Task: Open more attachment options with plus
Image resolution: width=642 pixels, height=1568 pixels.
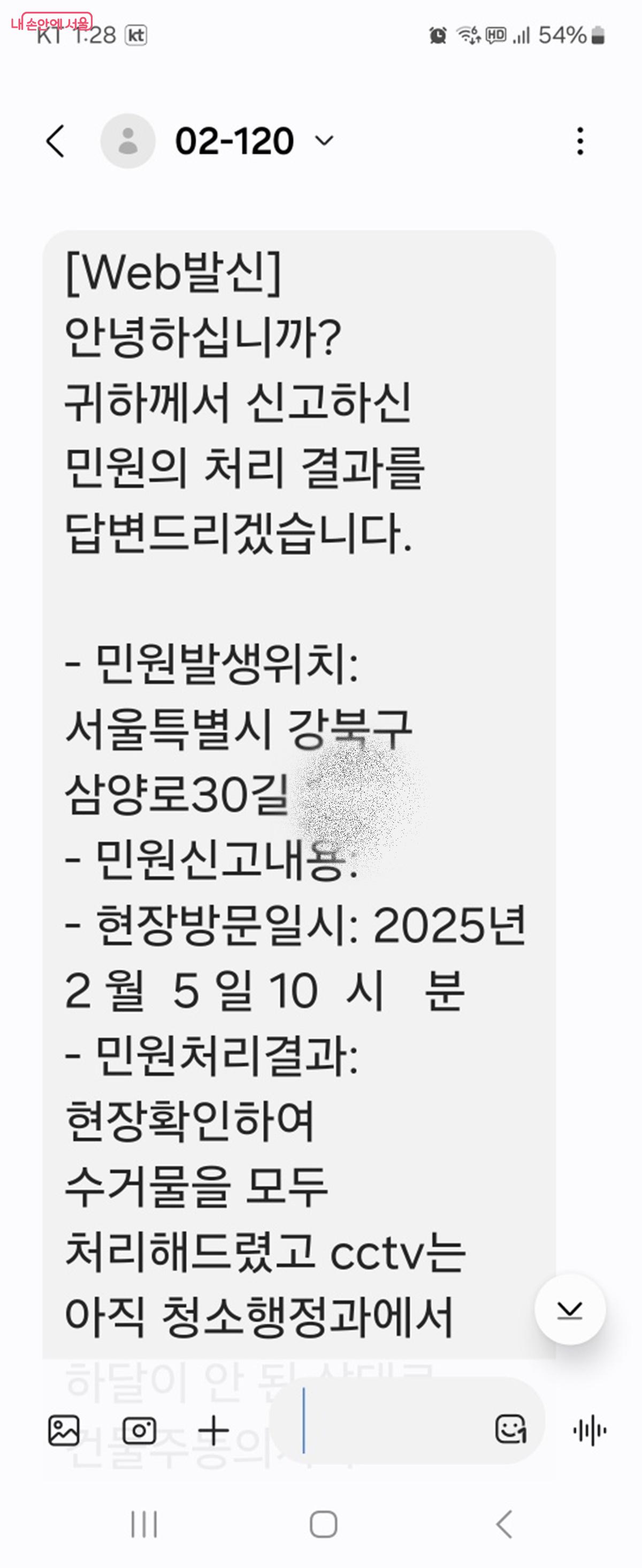Action: pos(214,1430)
